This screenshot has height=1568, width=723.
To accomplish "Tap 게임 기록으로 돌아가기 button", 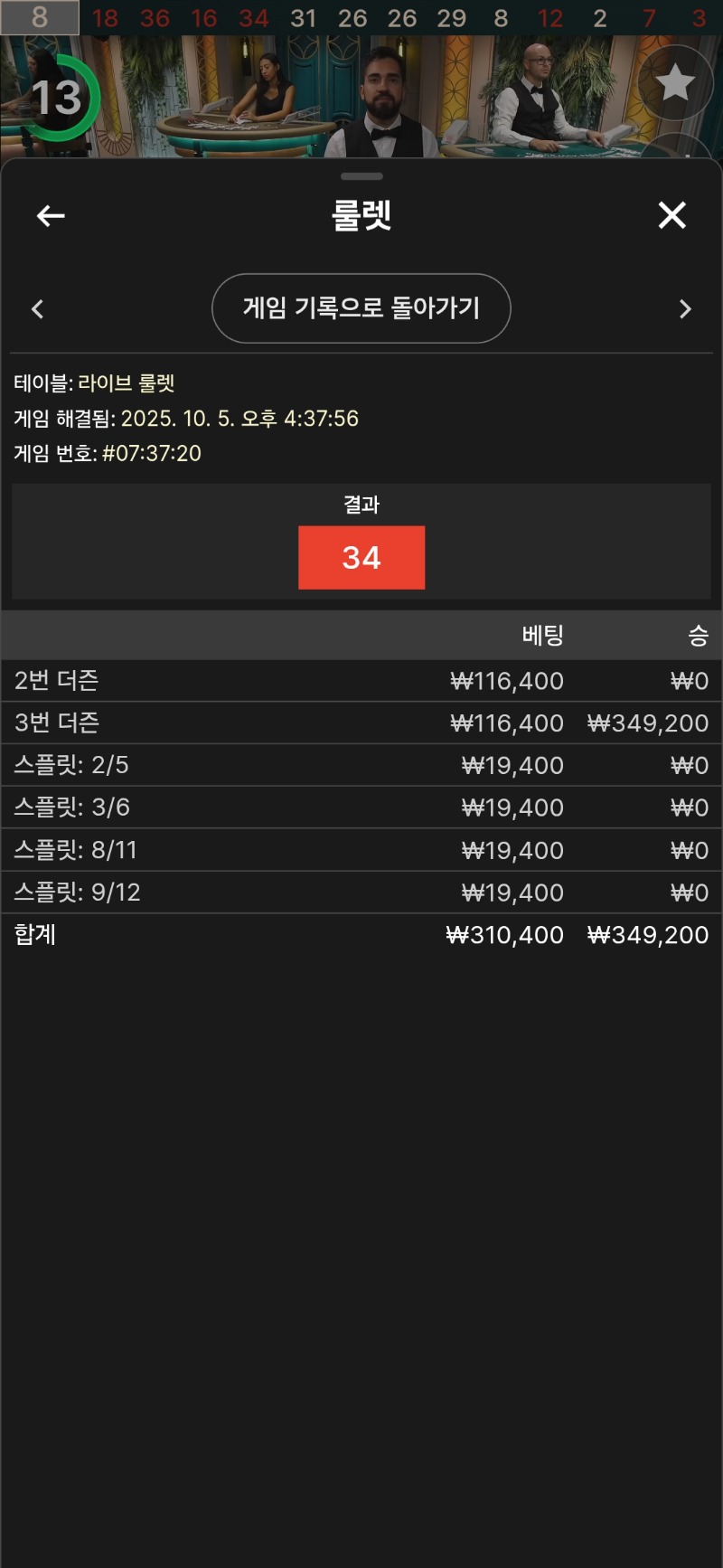I will pyautogui.click(x=361, y=308).
